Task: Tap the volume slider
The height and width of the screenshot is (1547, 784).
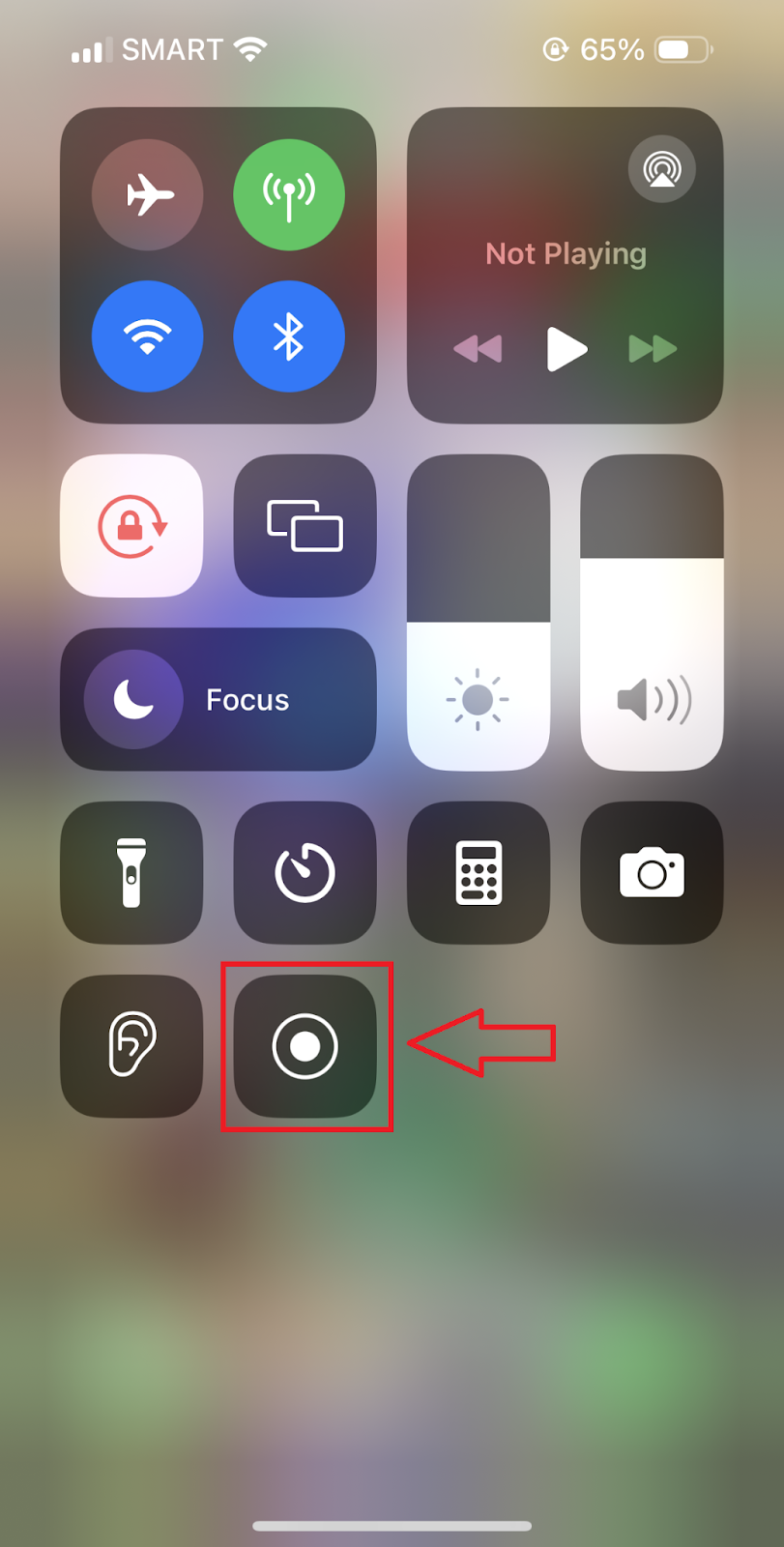Action: pyautogui.click(x=652, y=613)
